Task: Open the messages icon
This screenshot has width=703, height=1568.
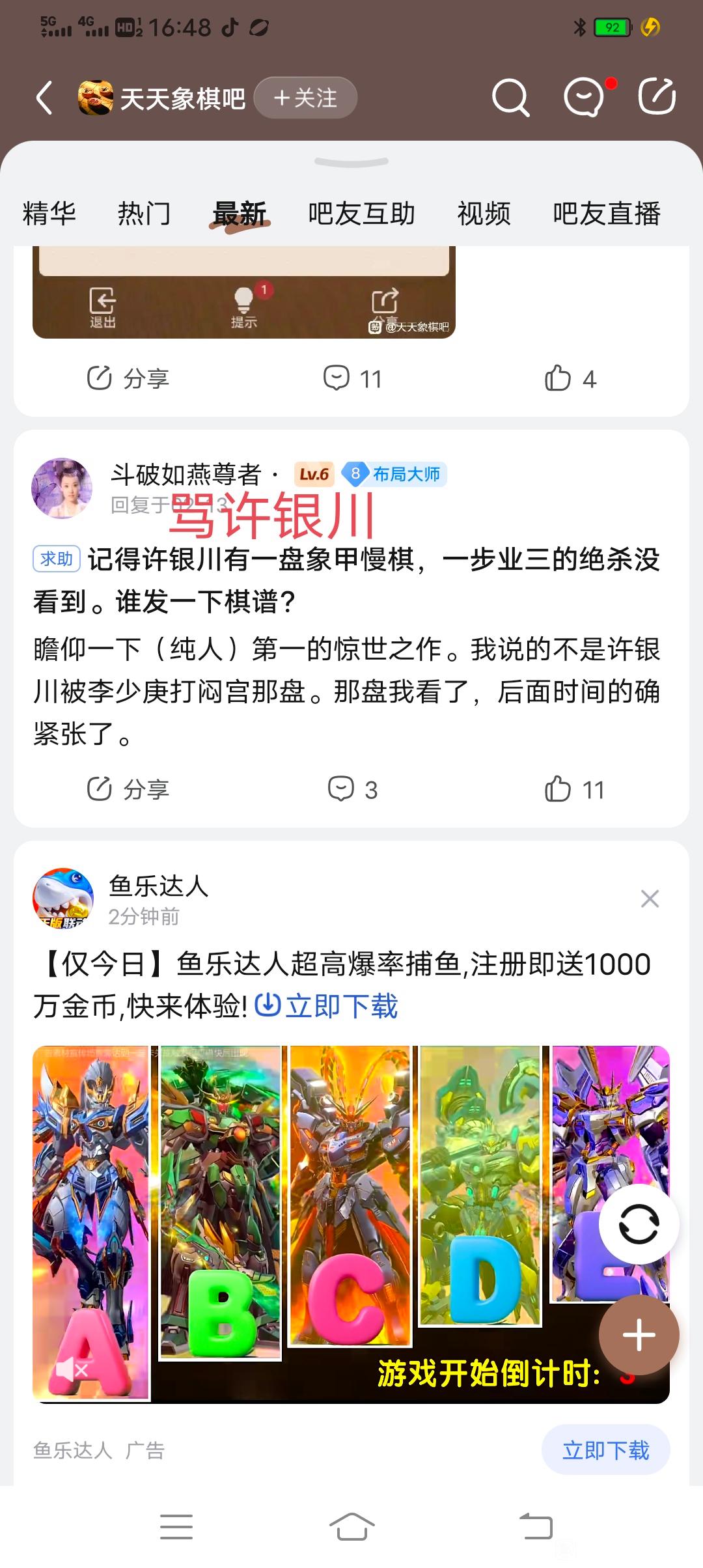Action: [x=584, y=98]
